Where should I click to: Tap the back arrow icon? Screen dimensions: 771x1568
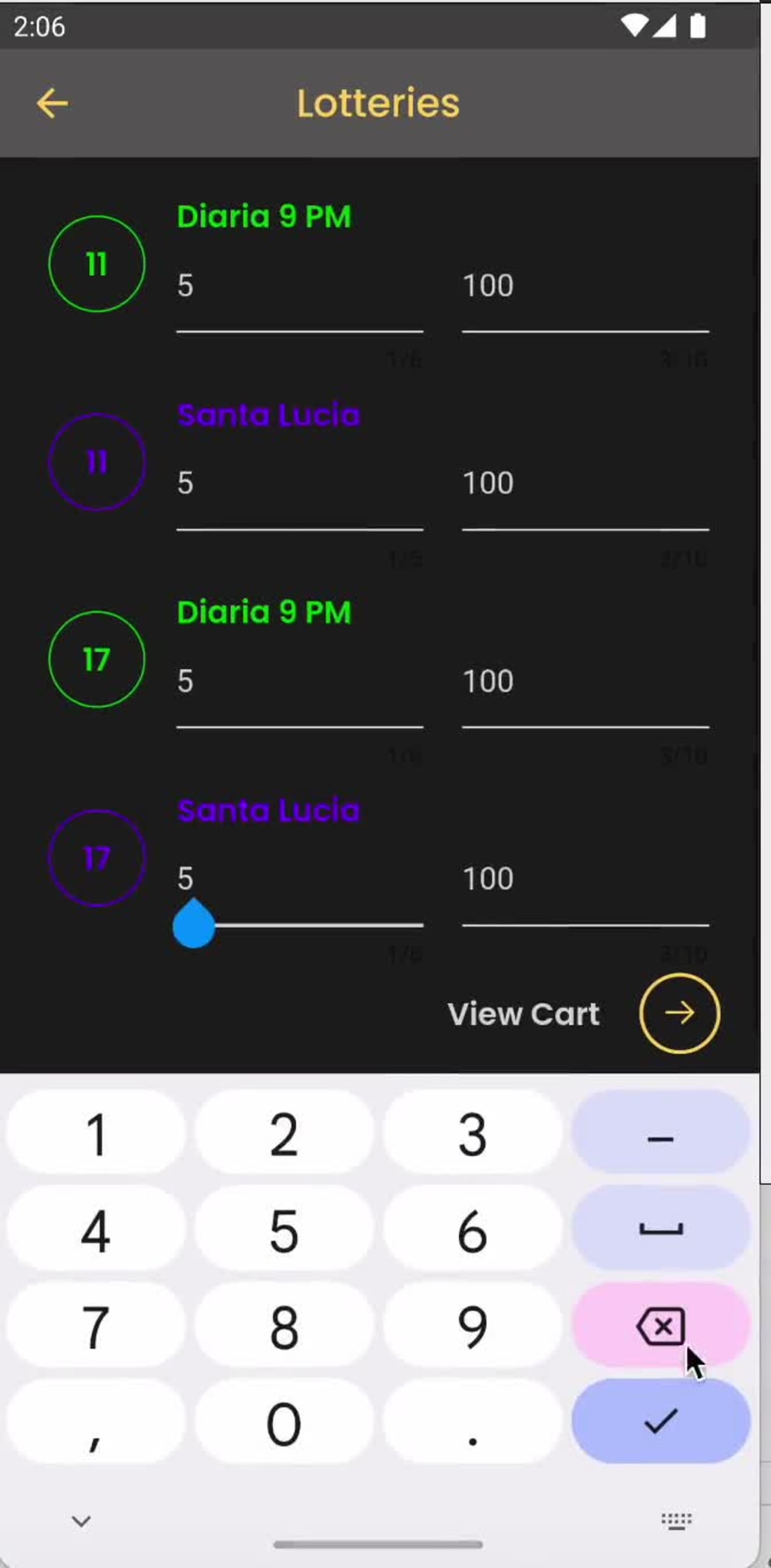pos(52,103)
